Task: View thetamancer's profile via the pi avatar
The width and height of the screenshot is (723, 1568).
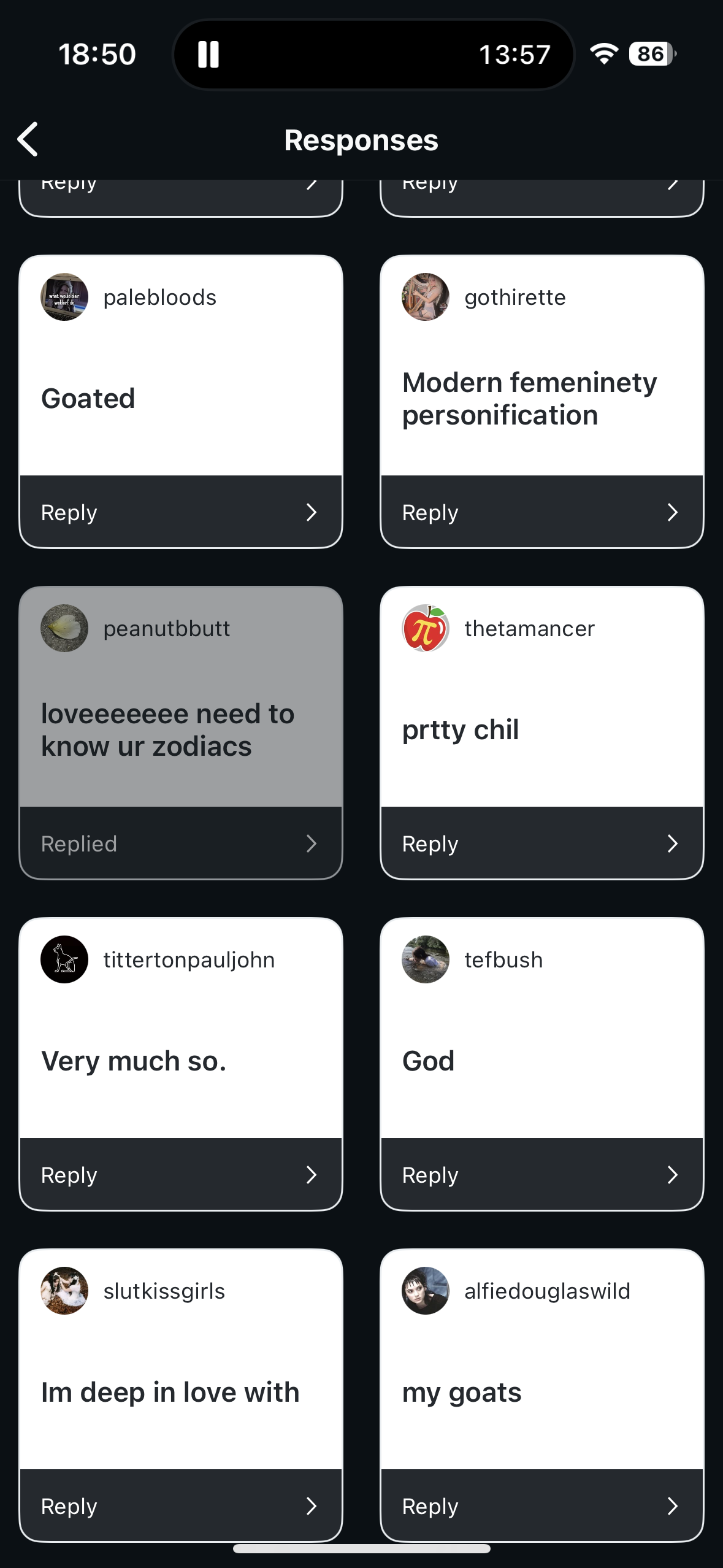Action: [426, 628]
